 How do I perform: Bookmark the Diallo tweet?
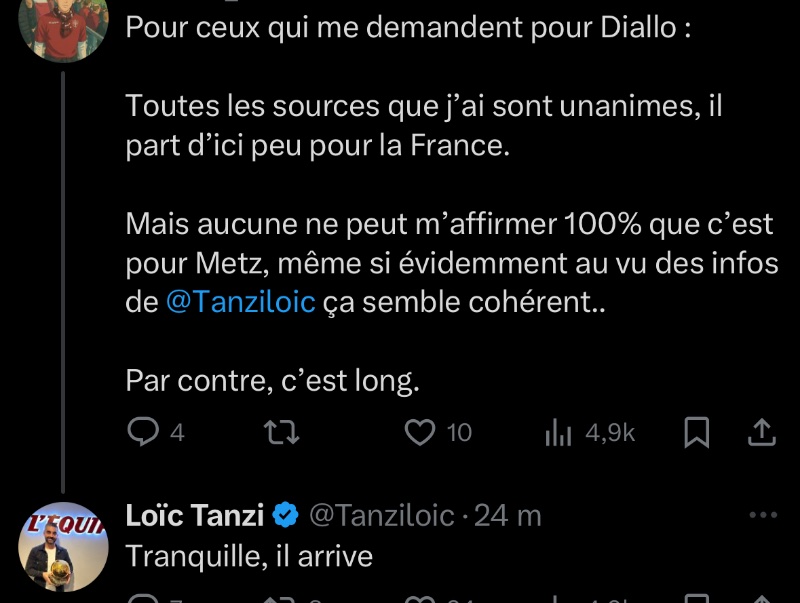coord(696,432)
